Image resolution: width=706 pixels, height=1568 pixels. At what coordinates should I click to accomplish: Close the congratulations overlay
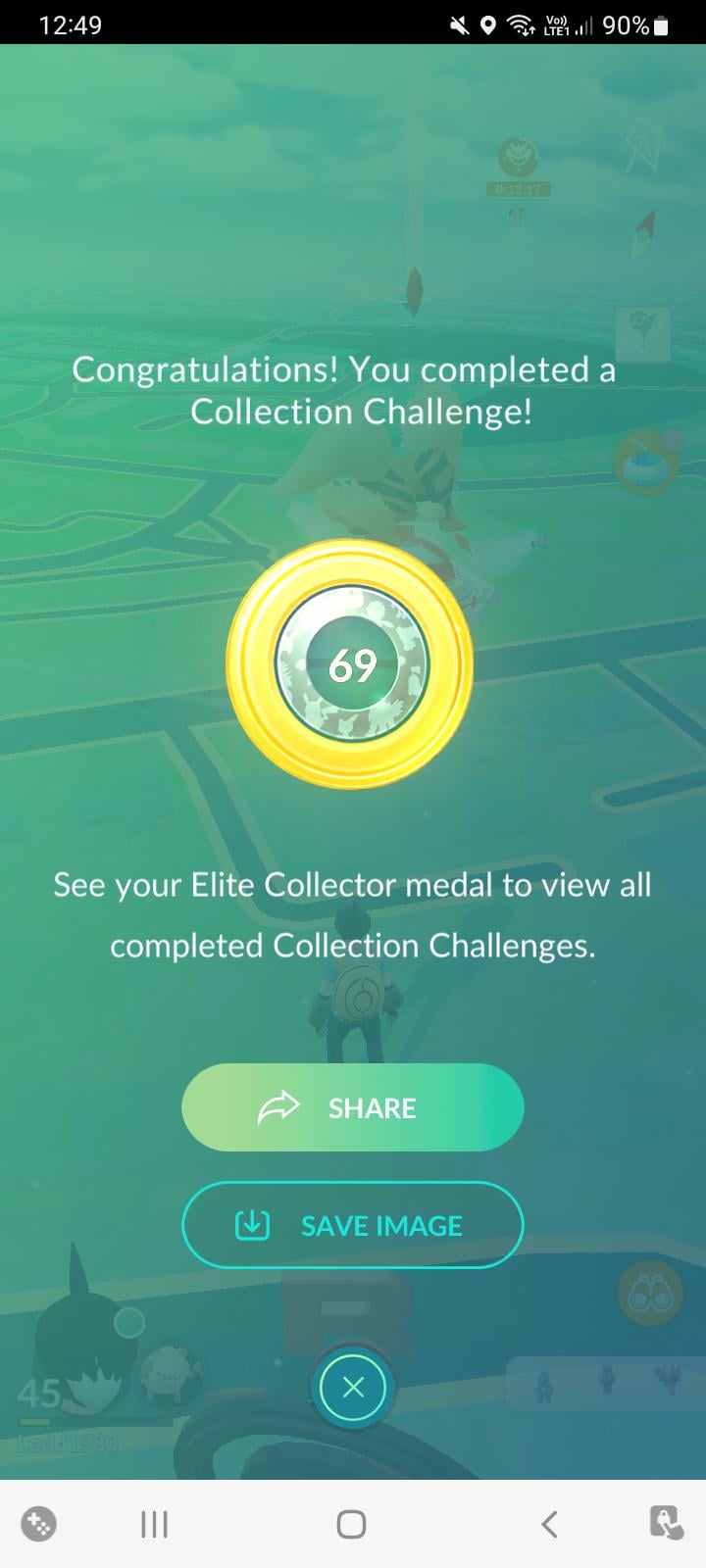point(353,1388)
